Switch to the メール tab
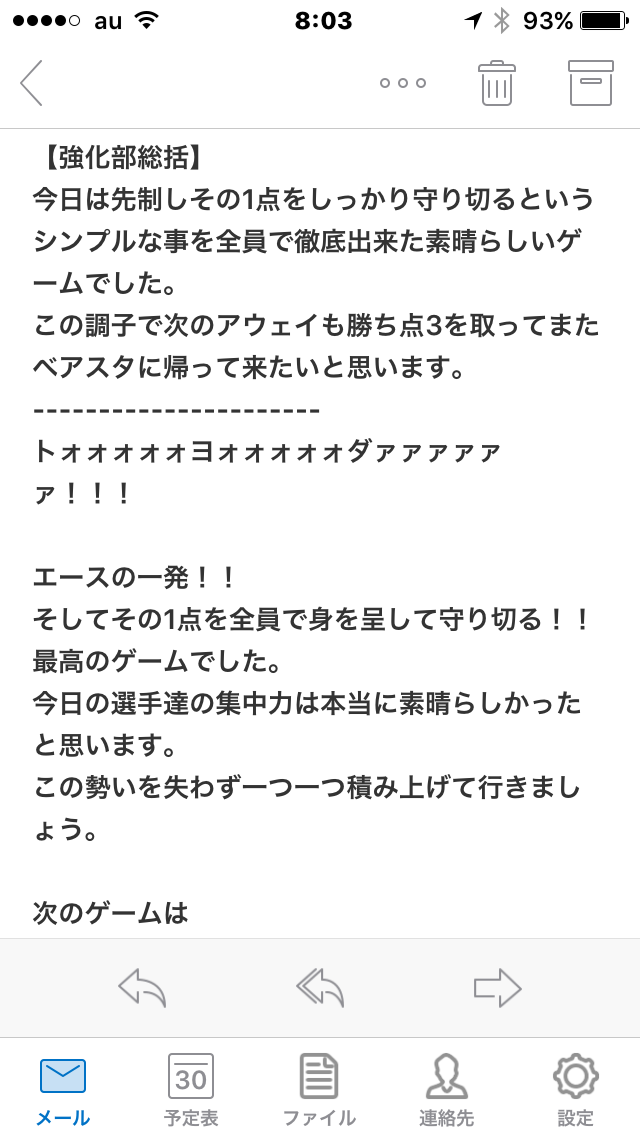640x1136 pixels. pyautogui.click(x=63, y=1090)
